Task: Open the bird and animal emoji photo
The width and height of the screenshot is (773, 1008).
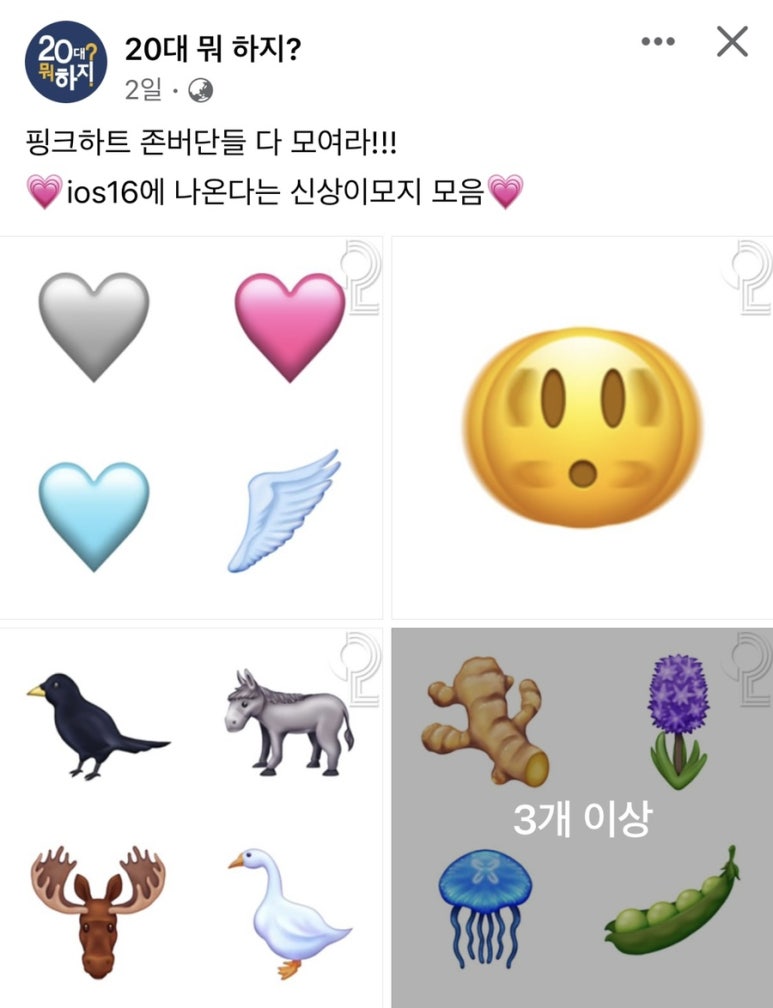Action: (x=191, y=818)
